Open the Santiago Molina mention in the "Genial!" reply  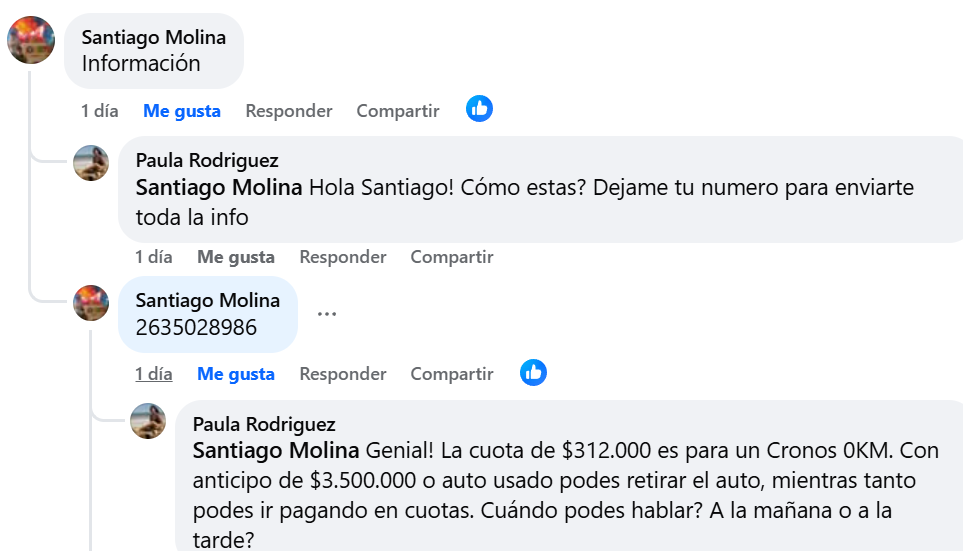point(275,450)
